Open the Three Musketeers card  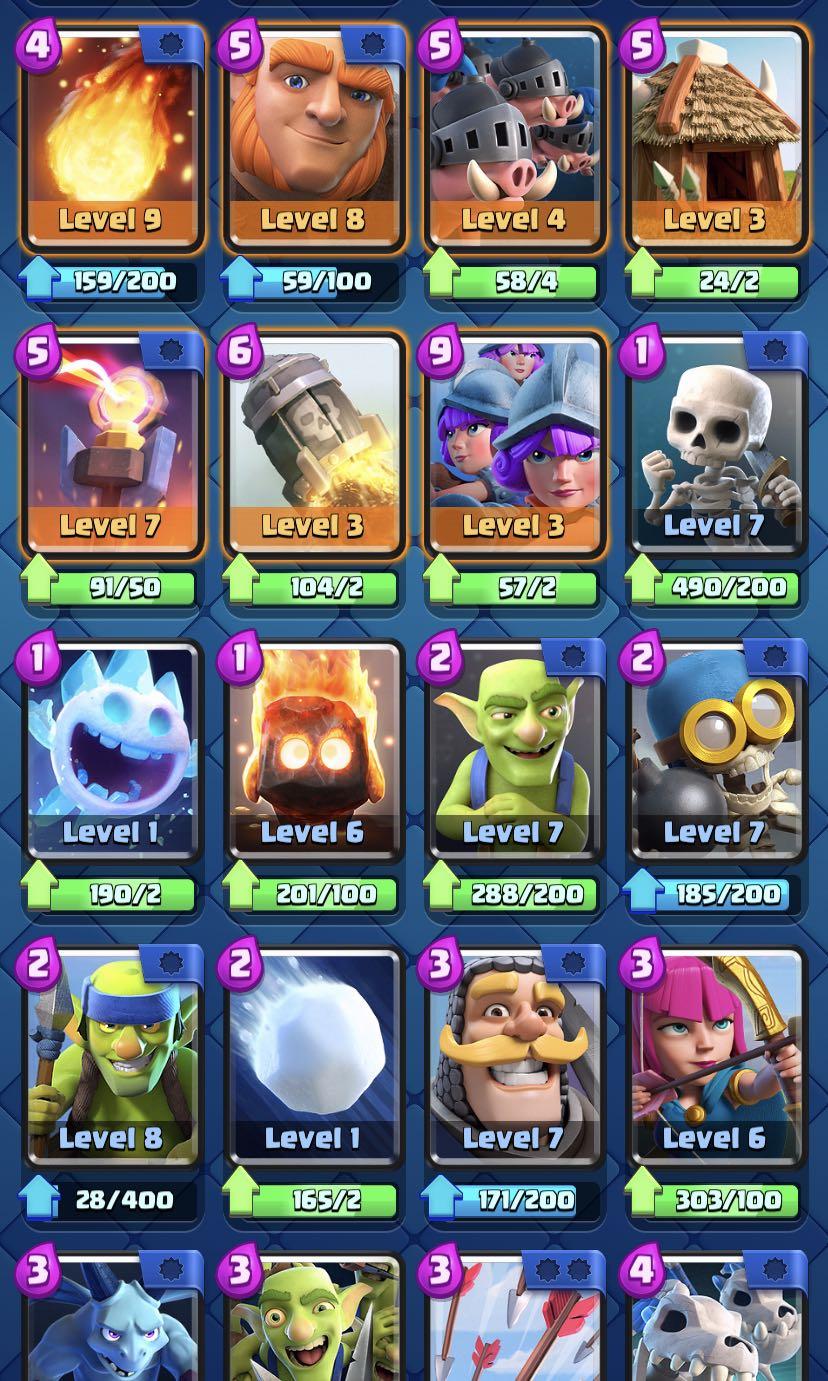point(516,445)
